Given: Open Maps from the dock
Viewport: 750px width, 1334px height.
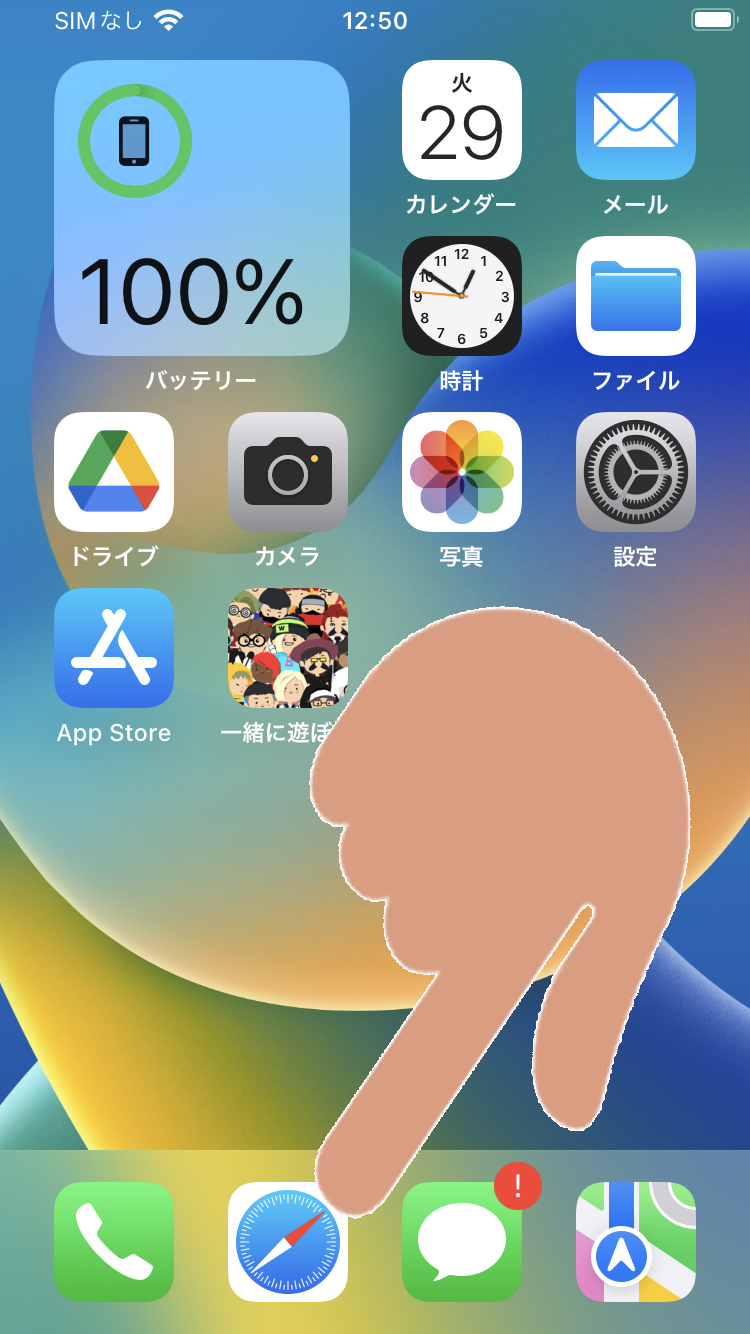Looking at the screenshot, I should (635, 1242).
